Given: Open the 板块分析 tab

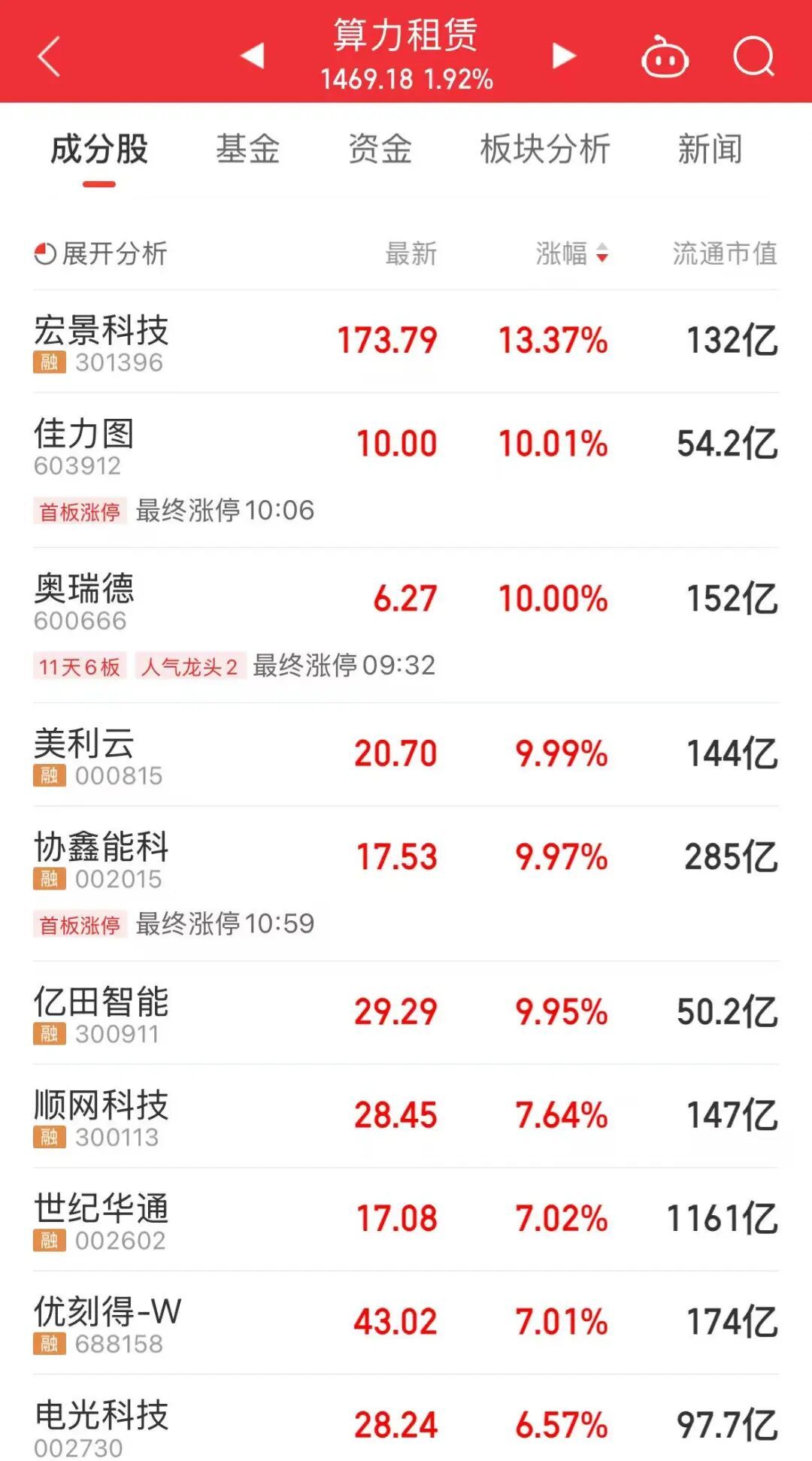Looking at the screenshot, I should click(545, 149).
